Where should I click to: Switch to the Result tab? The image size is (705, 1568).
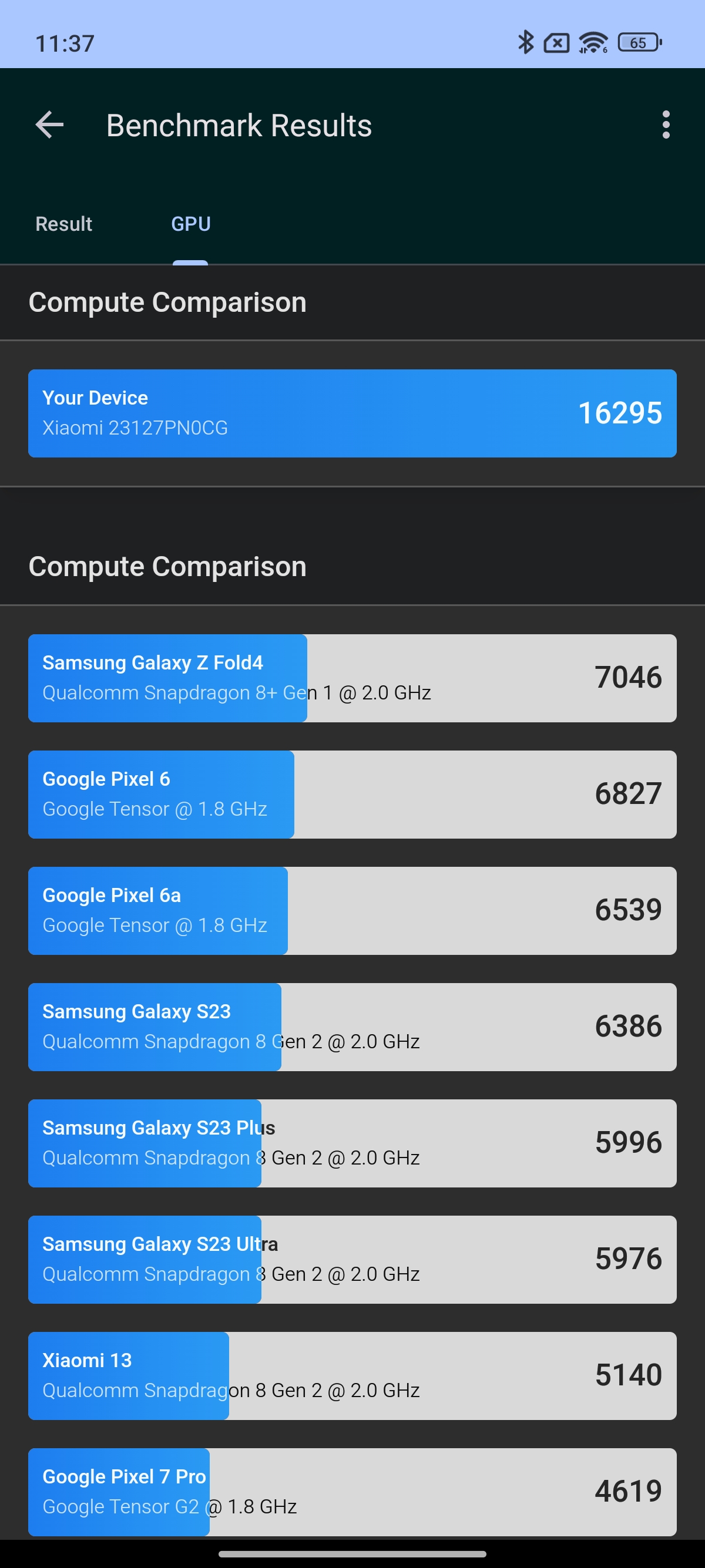click(64, 224)
